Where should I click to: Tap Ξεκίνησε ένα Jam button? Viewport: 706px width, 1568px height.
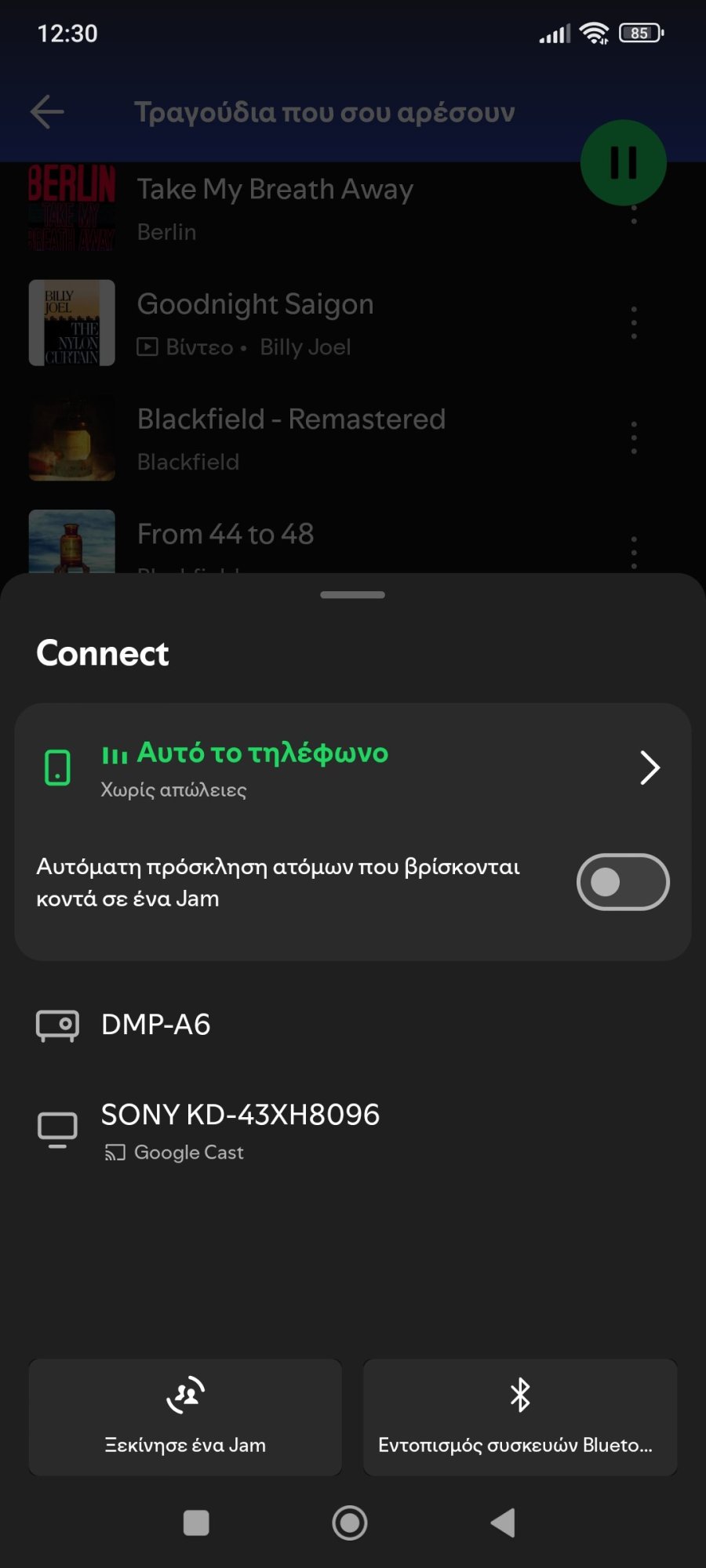pyautogui.click(x=184, y=1417)
